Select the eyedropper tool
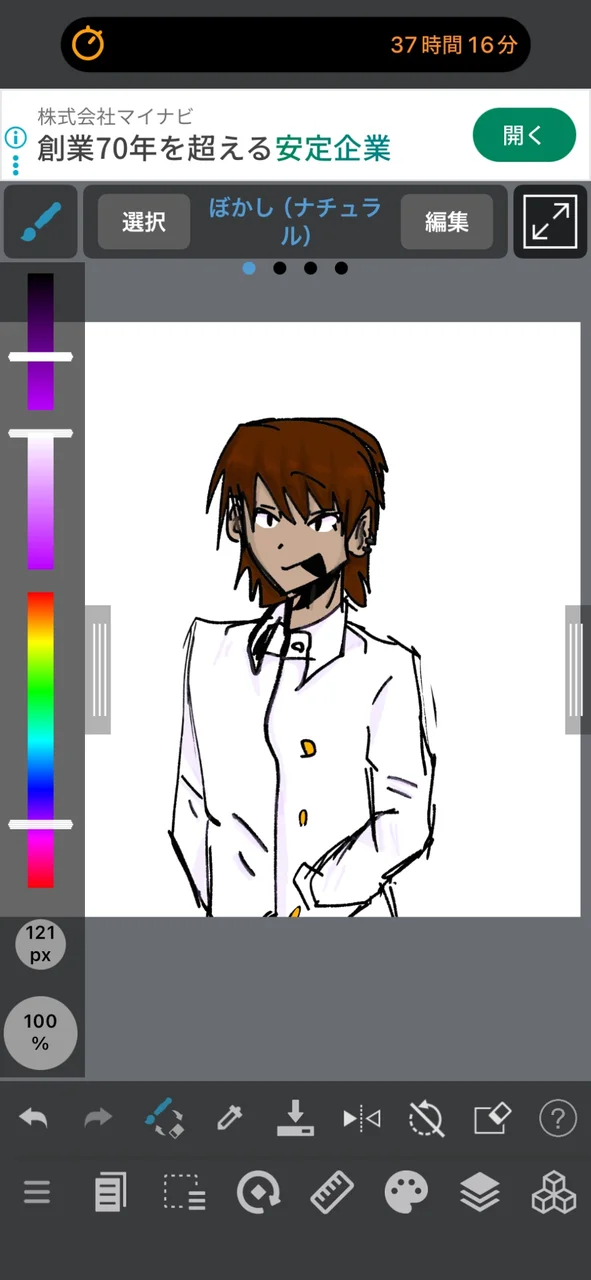The width and height of the screenshot is (591, 1280). click(230, 1118)
